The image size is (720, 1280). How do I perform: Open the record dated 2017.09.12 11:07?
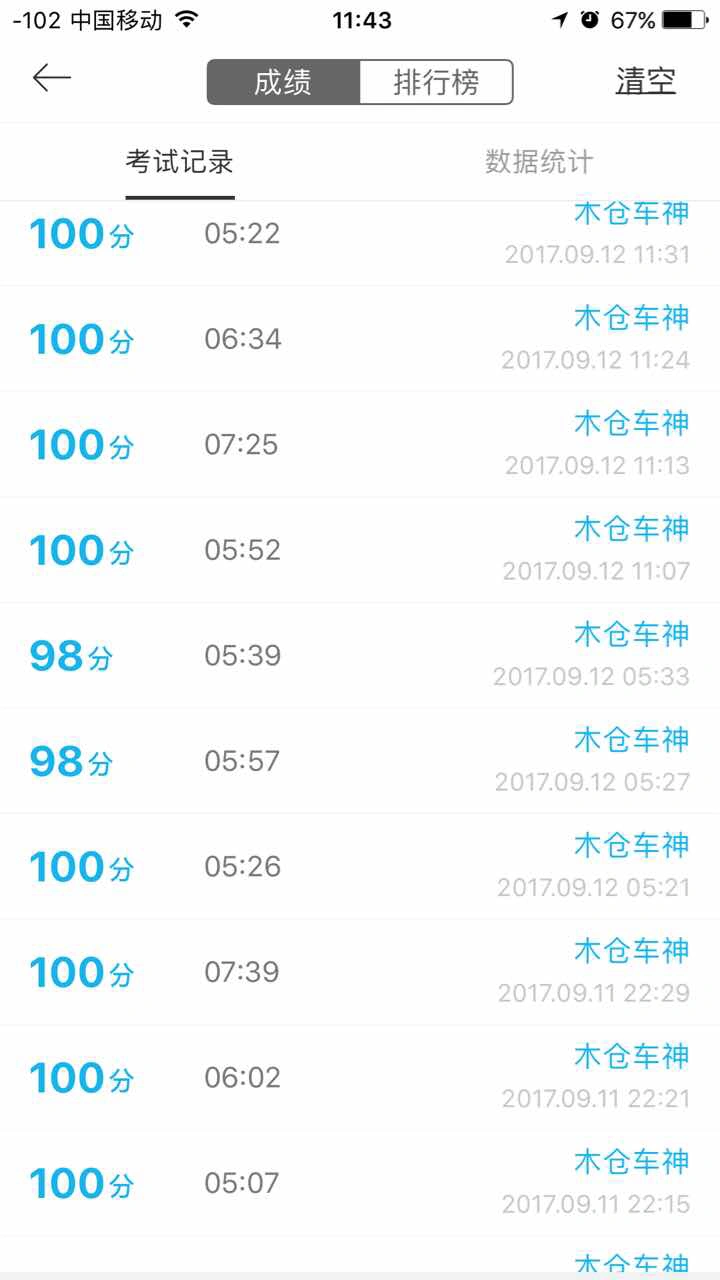pos(360,550)
